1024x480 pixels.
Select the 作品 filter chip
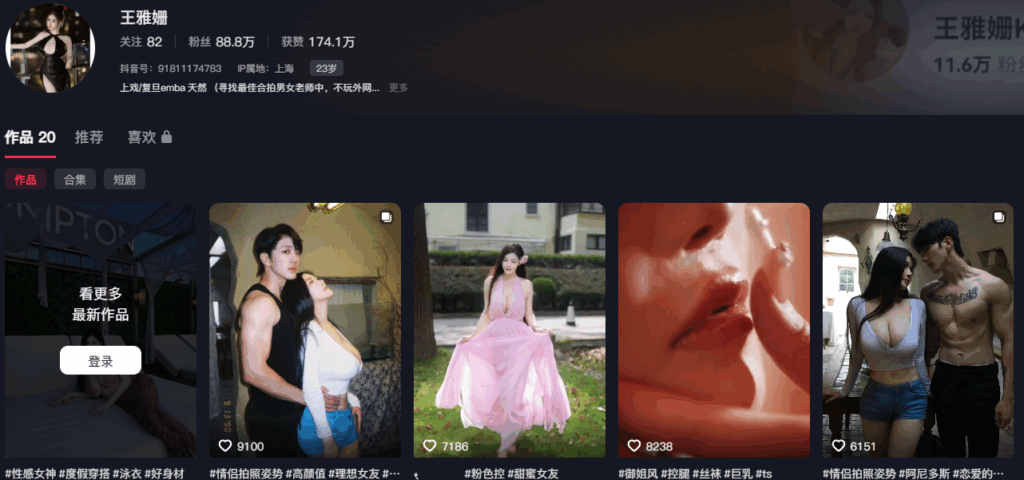coord(25,180)
